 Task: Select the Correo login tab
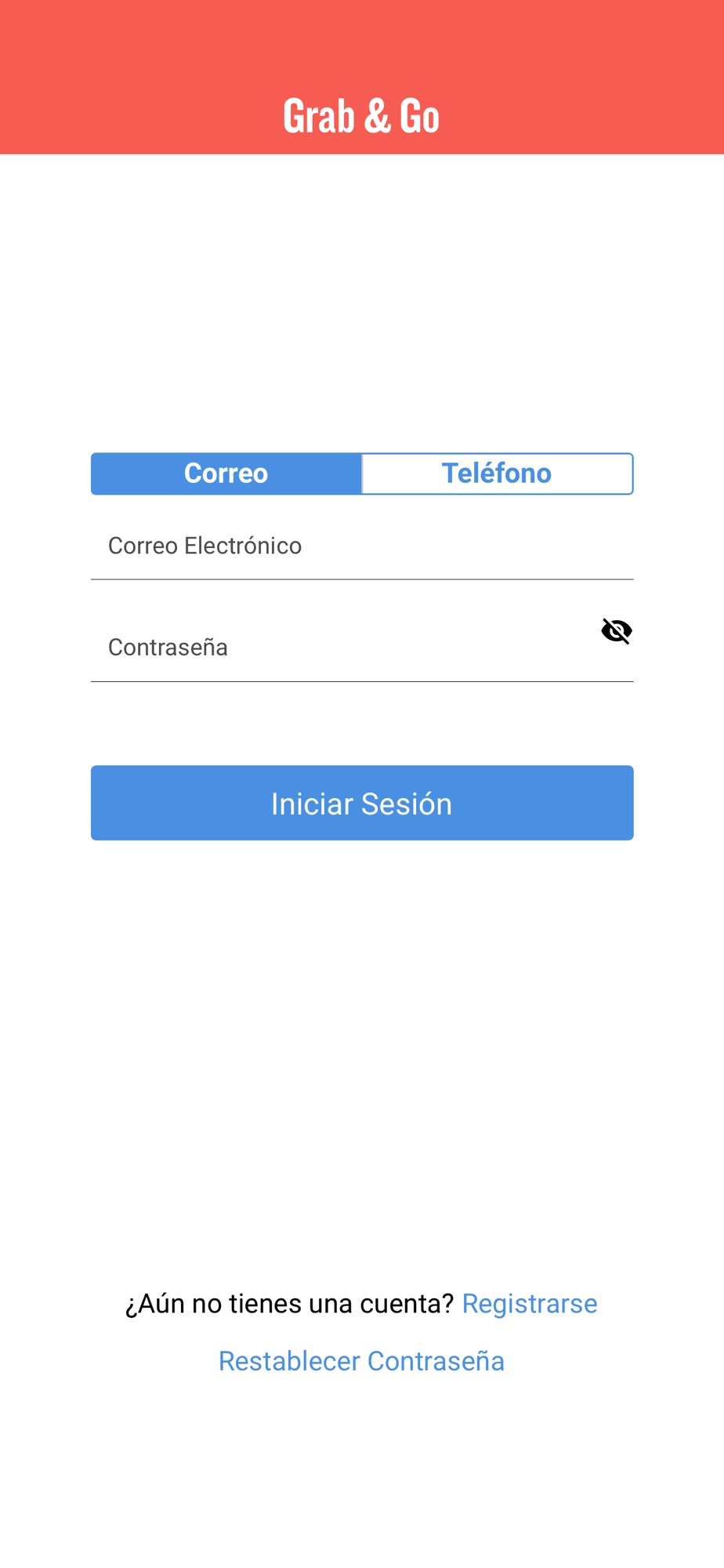[226, 474]
